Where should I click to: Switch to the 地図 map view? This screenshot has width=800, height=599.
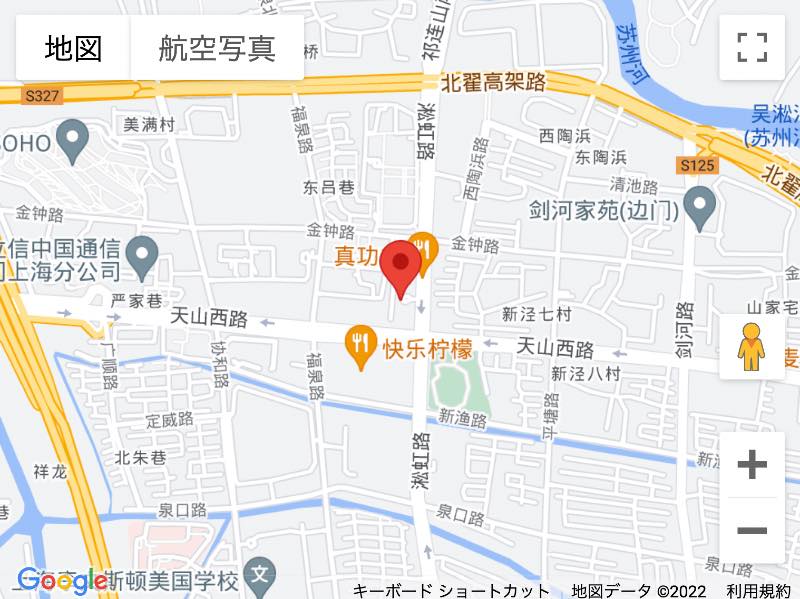point(73,48)
